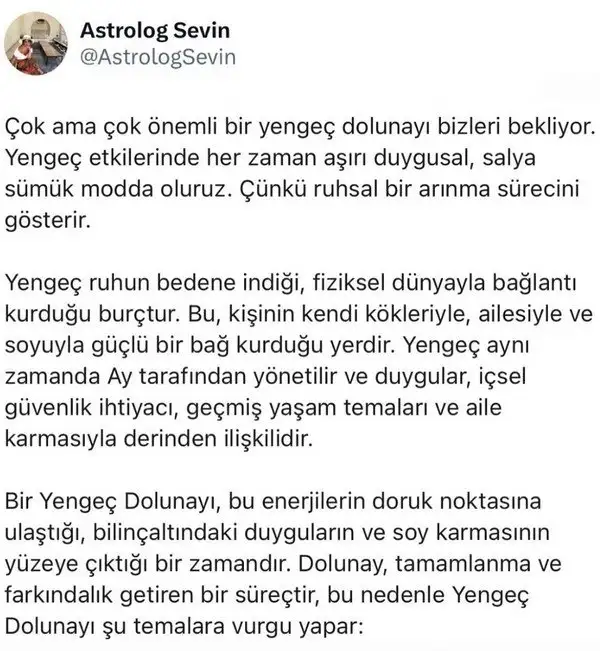Viewport: 600px width, 651px height.
Task: Open Astrolog Sevin's profile picture
Action: pyautogui.click(x=36, y=43)
